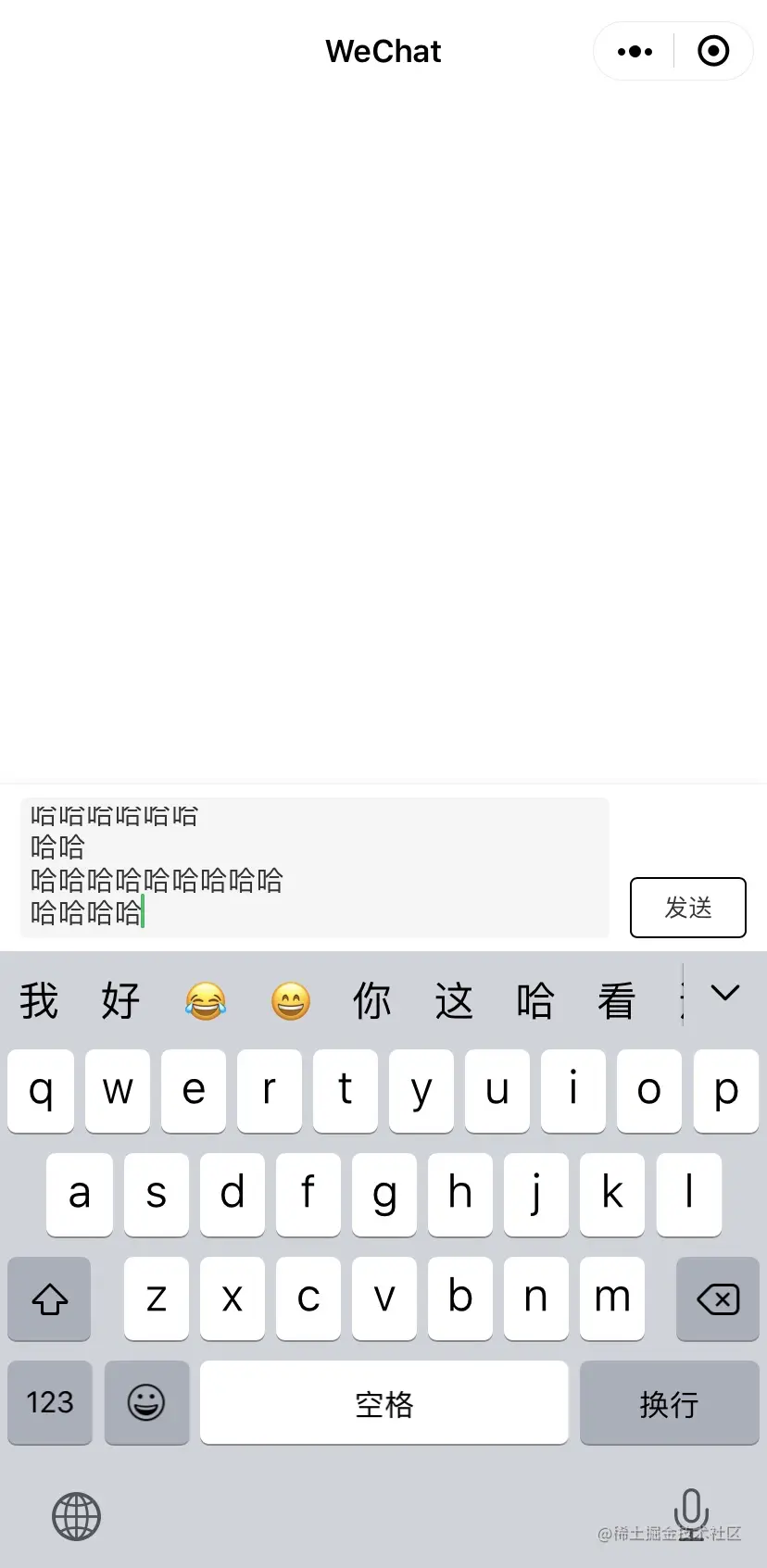Viewport: 767px width, 1568px height.
Task: Expand the candidate word list chevron
Action: click(725, 994)
